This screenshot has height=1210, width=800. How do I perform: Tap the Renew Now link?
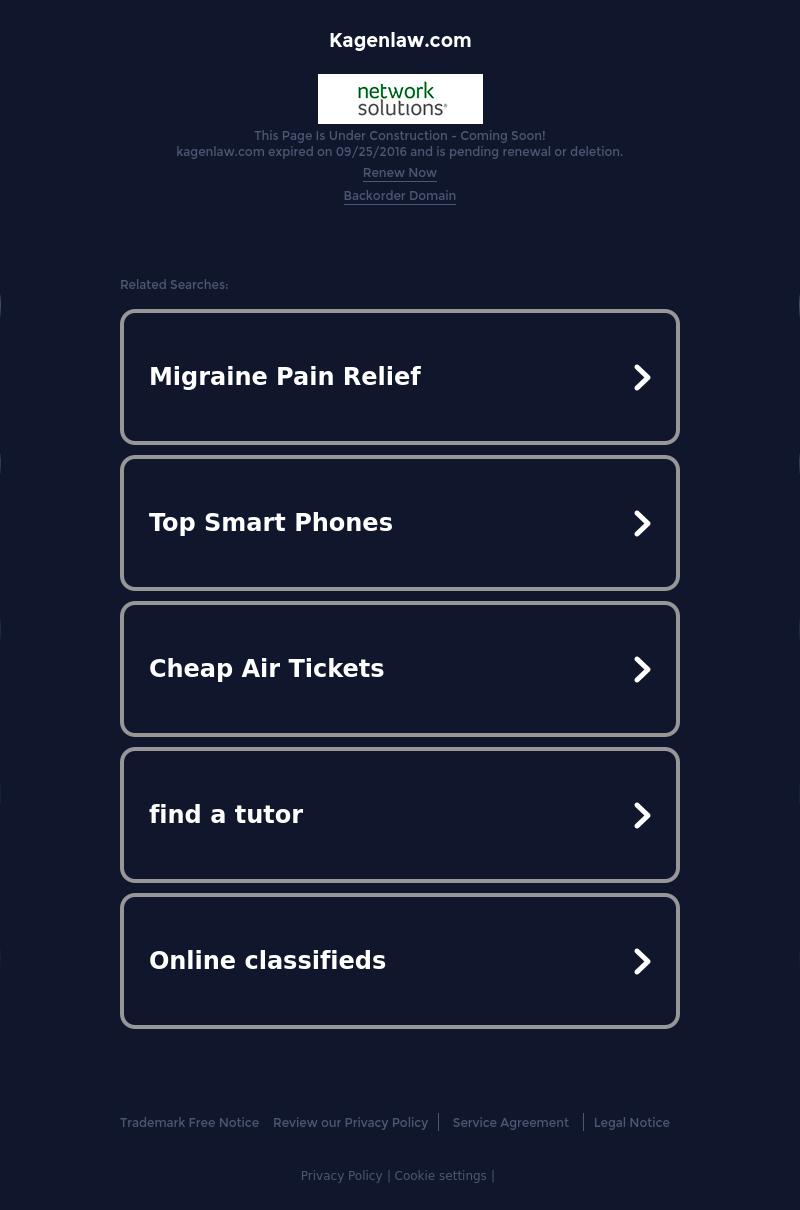point(399,173)
